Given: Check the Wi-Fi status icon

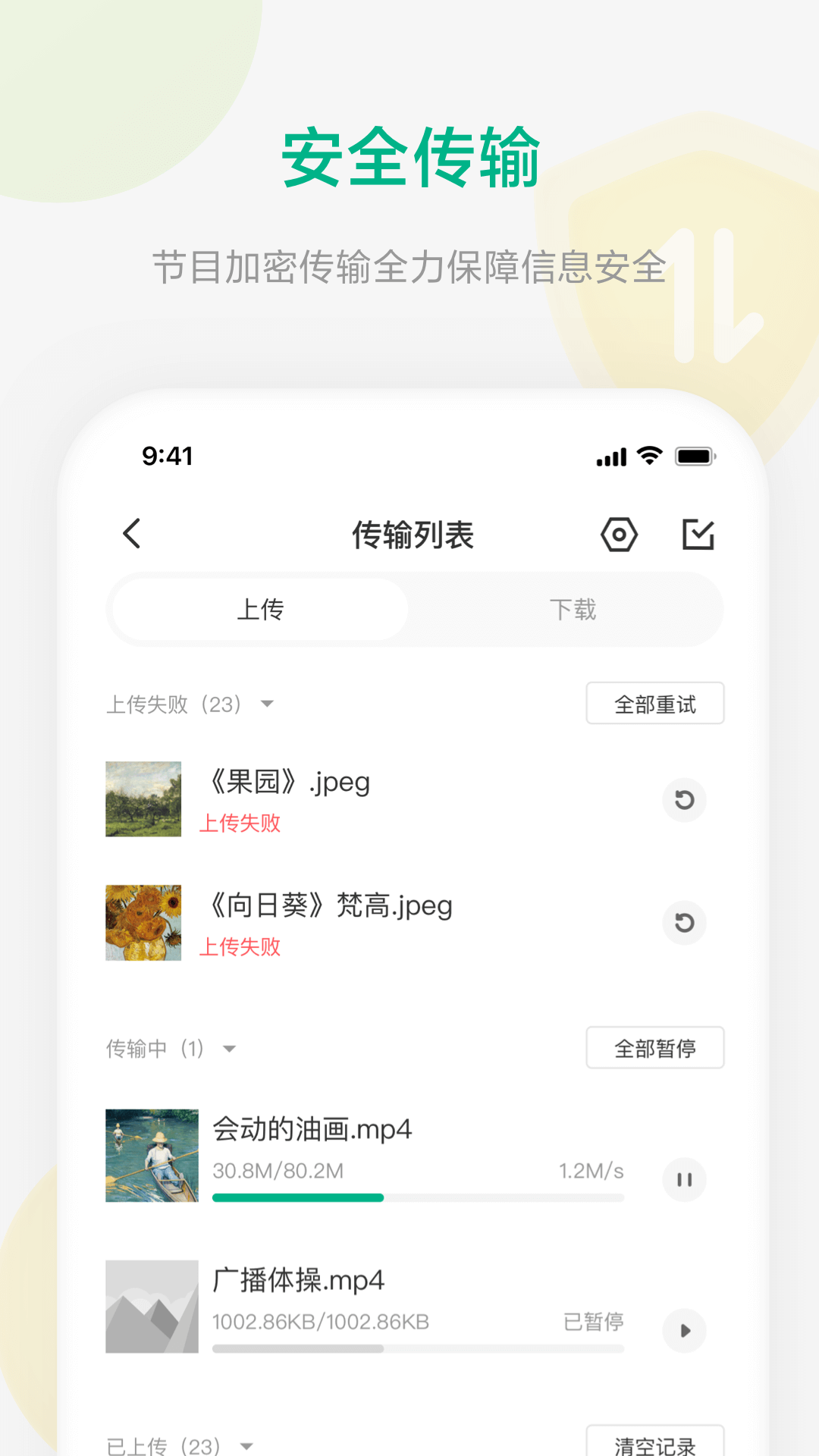Looking at the screenshot, I should point(648,457).
